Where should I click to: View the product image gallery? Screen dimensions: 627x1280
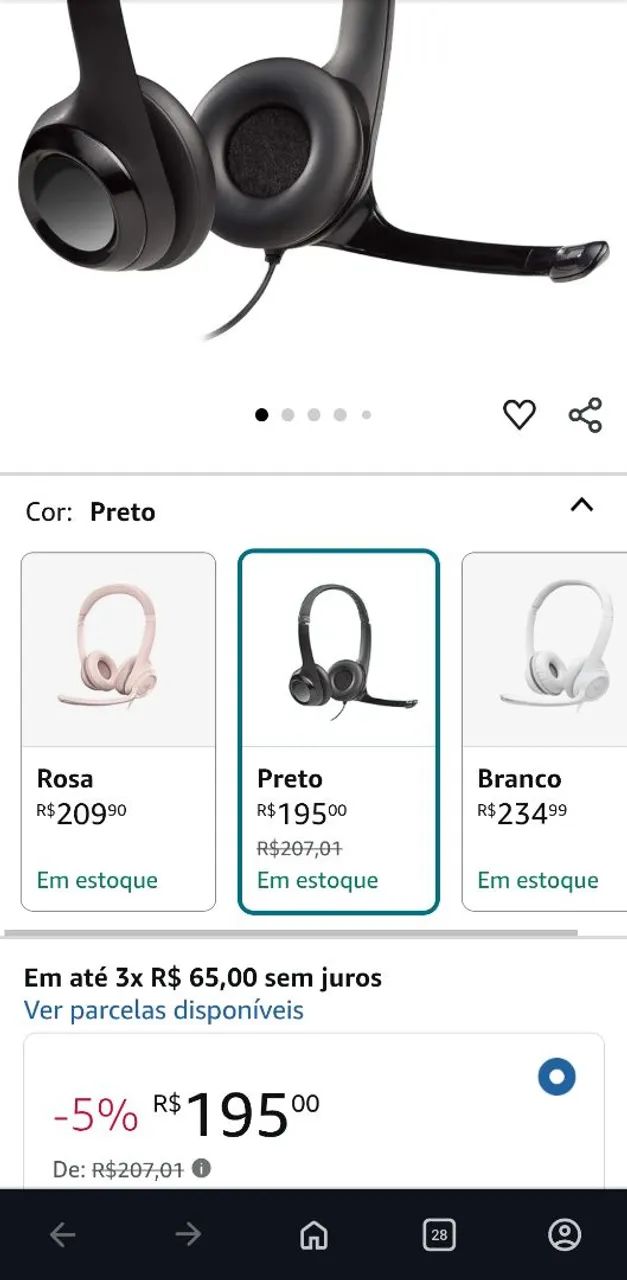(x=313, y=180)
